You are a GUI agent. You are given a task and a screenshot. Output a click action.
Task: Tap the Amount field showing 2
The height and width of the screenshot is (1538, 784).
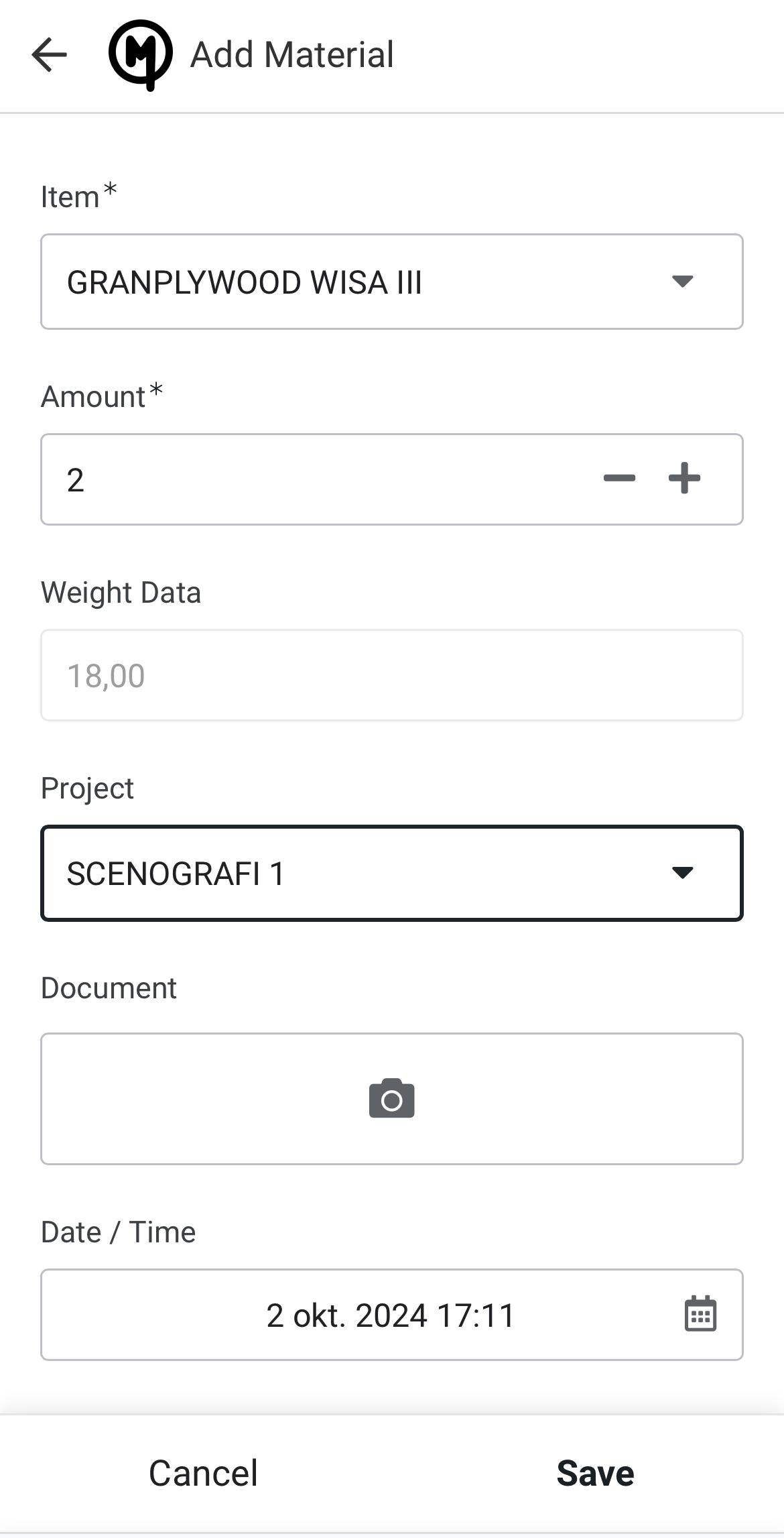pyautogui.click(x=315, y=479)
